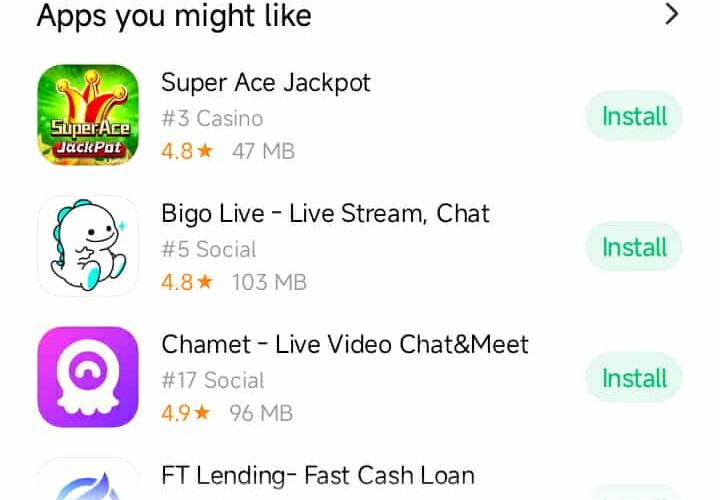This screenshot has width=720, height=500.
Task: Install Super Ace Jackpot
Action: click(x=634, y=117)
